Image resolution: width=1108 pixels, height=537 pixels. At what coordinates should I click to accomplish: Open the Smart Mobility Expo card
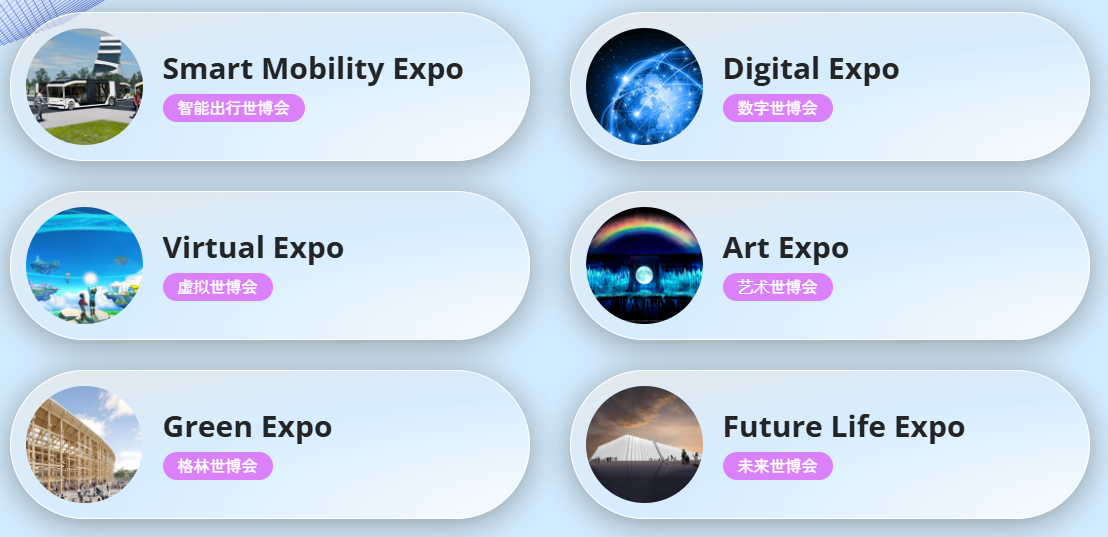click(270, 87)
